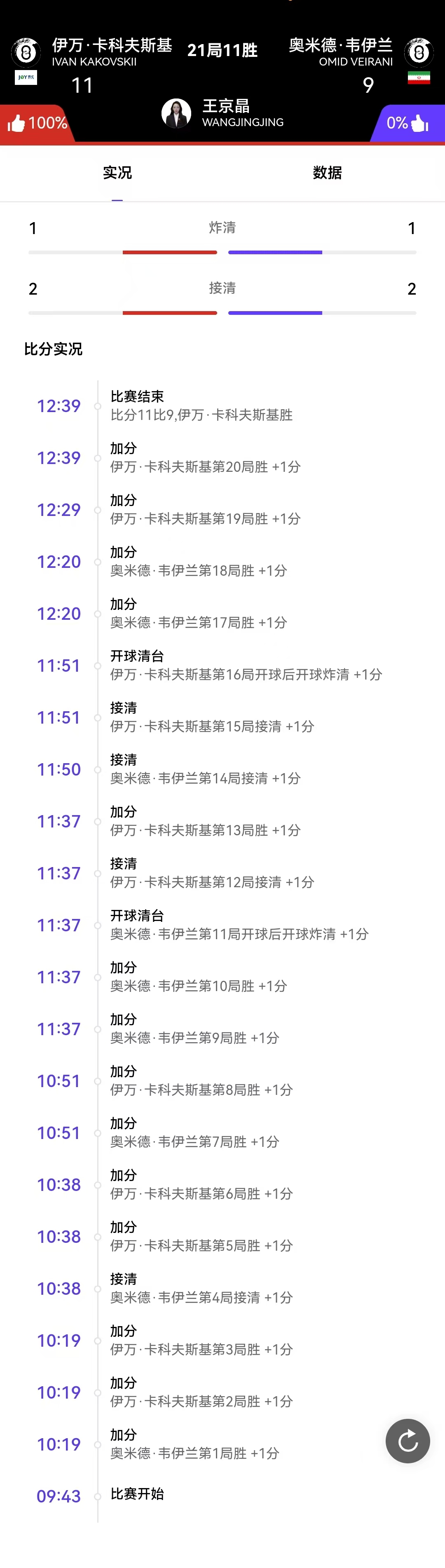Screen dimensions: 445x1568
Task: Refresh the live score feed
Action: (x=407, y=1440)
